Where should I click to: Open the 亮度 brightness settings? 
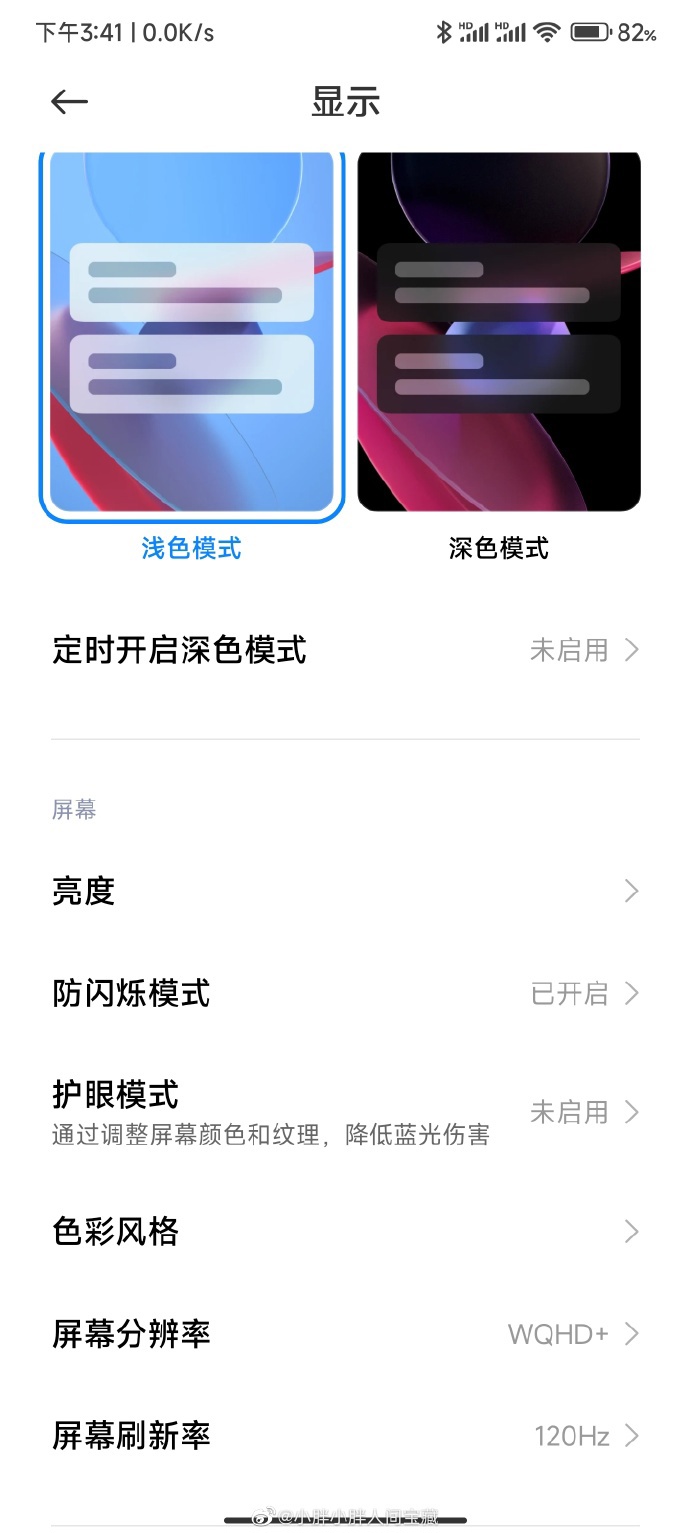click(345, 891)
